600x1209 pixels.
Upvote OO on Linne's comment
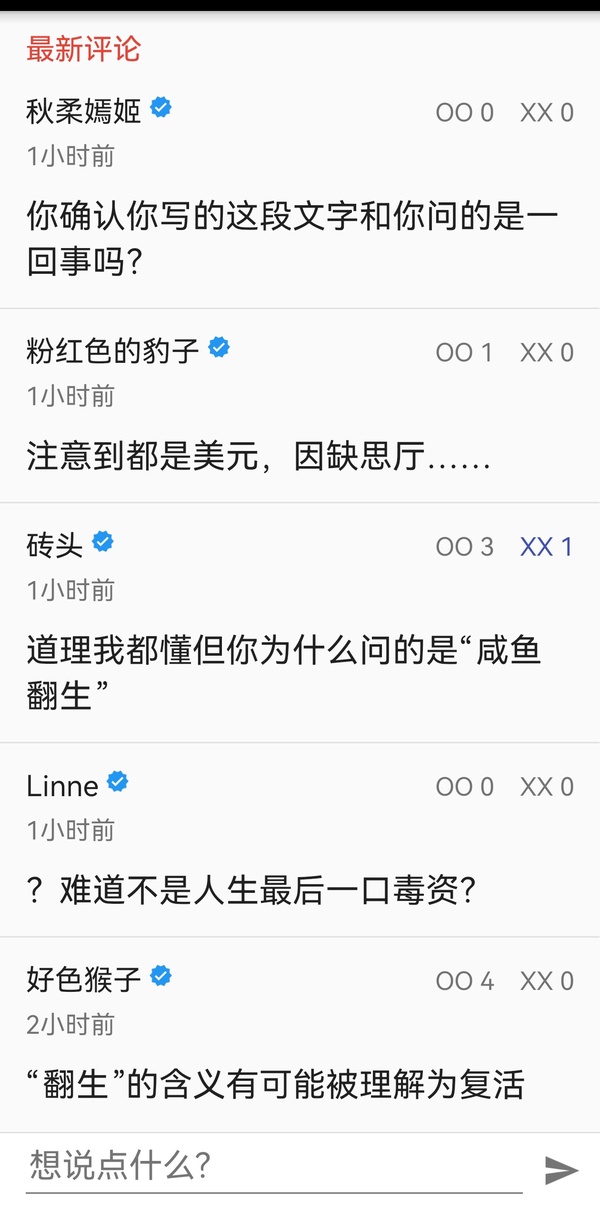point(465,787)
